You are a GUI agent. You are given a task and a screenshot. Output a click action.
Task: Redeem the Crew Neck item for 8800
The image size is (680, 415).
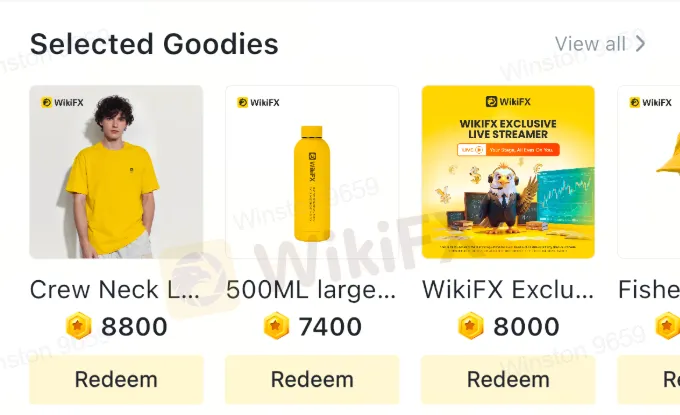click(116, 380)
